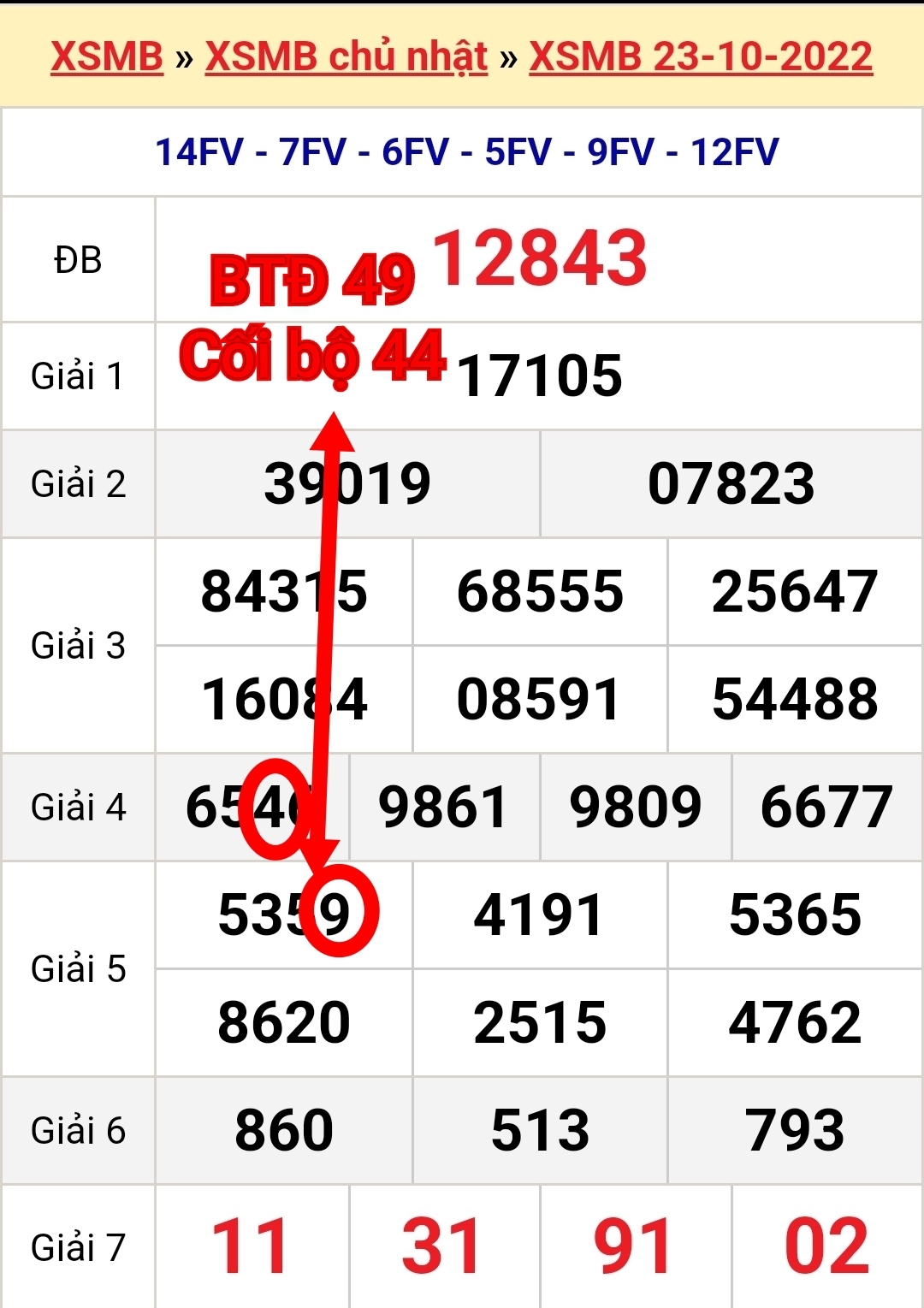Image resolution: width=924 pixels, height=1308 pixels.
Task: Open the XSMB breadcrumb link
Action: pyautogui.click(x=107, y=57)
